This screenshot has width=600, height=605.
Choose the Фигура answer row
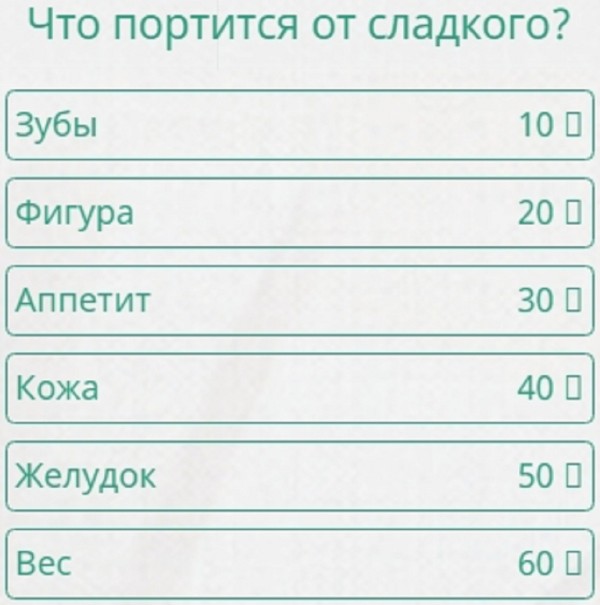point(300,213)
